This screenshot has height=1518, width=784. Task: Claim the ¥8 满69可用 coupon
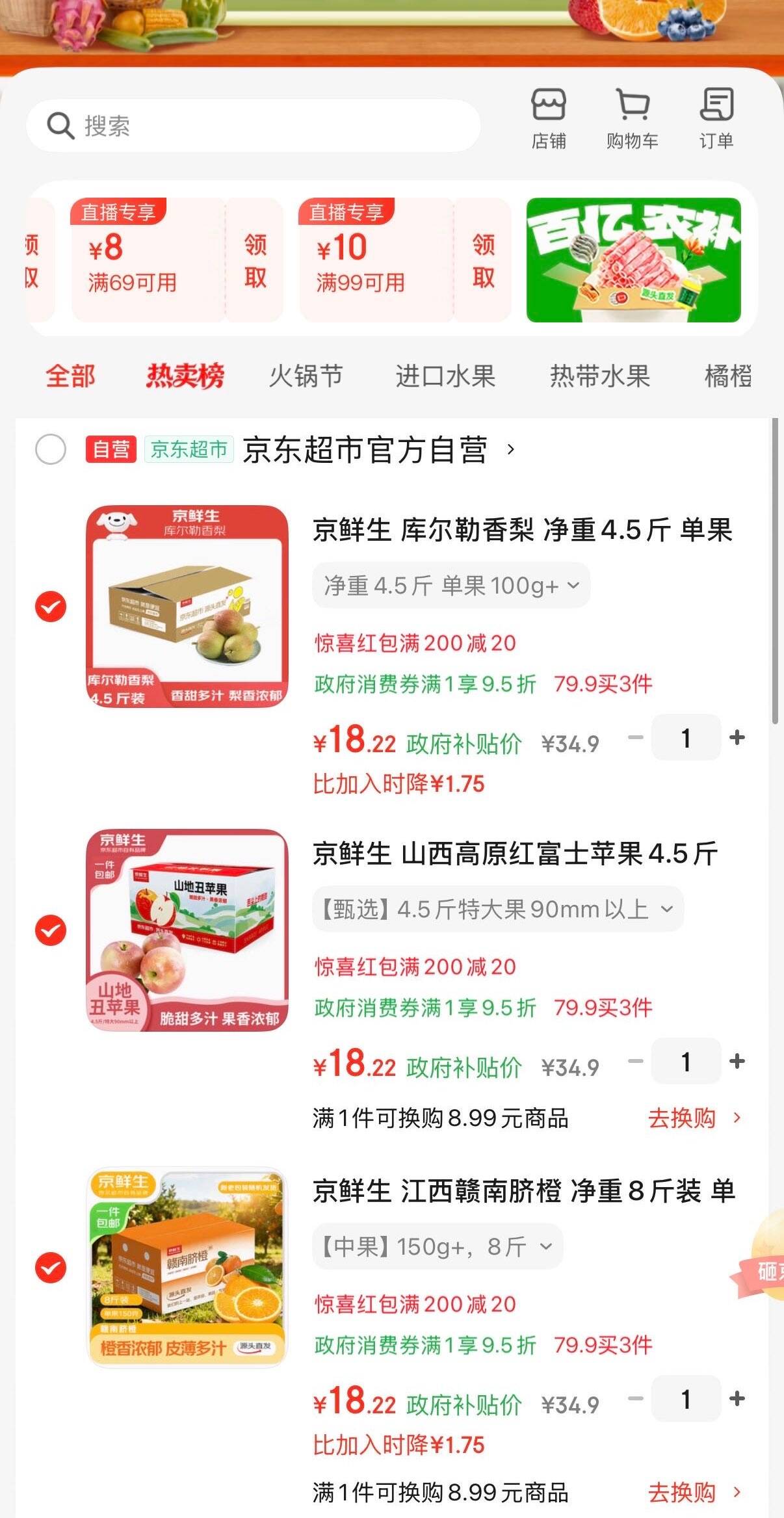pos(255,260)
